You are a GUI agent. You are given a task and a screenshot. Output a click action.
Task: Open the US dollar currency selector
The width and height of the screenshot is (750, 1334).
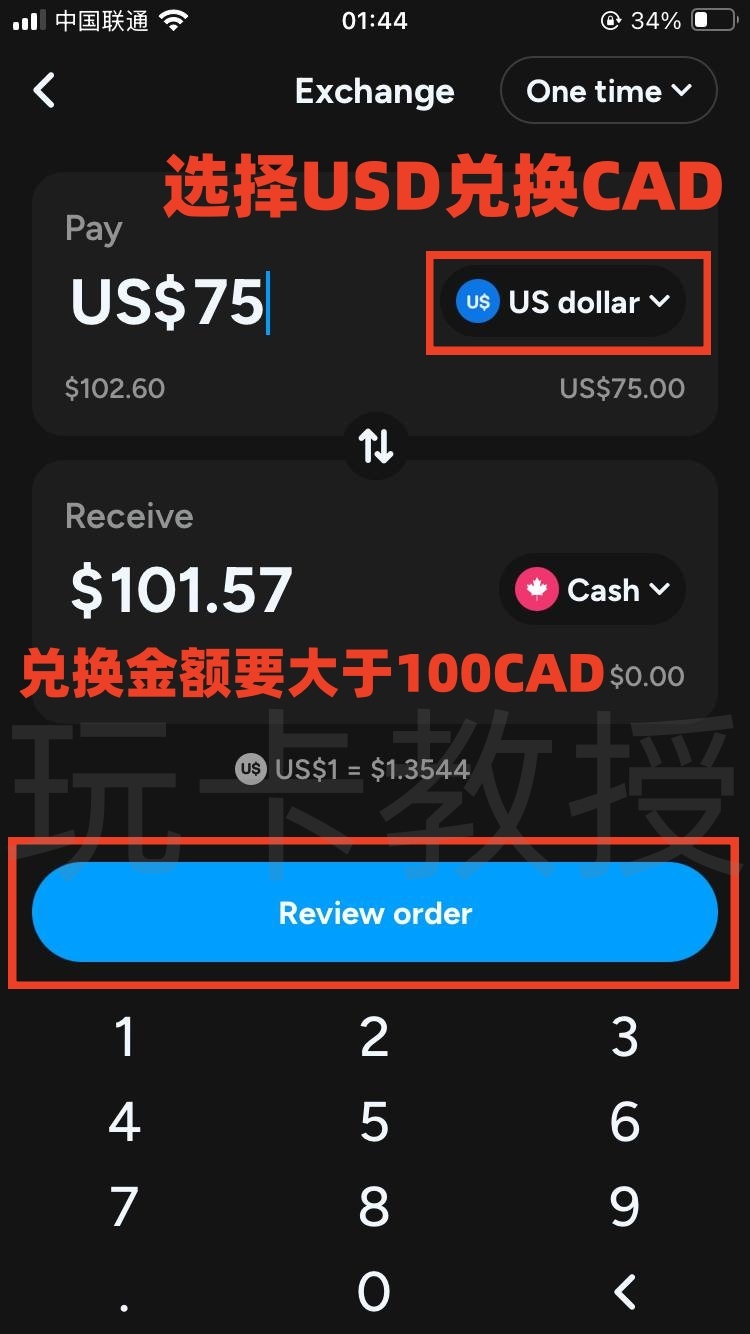[x=565, y=302]
